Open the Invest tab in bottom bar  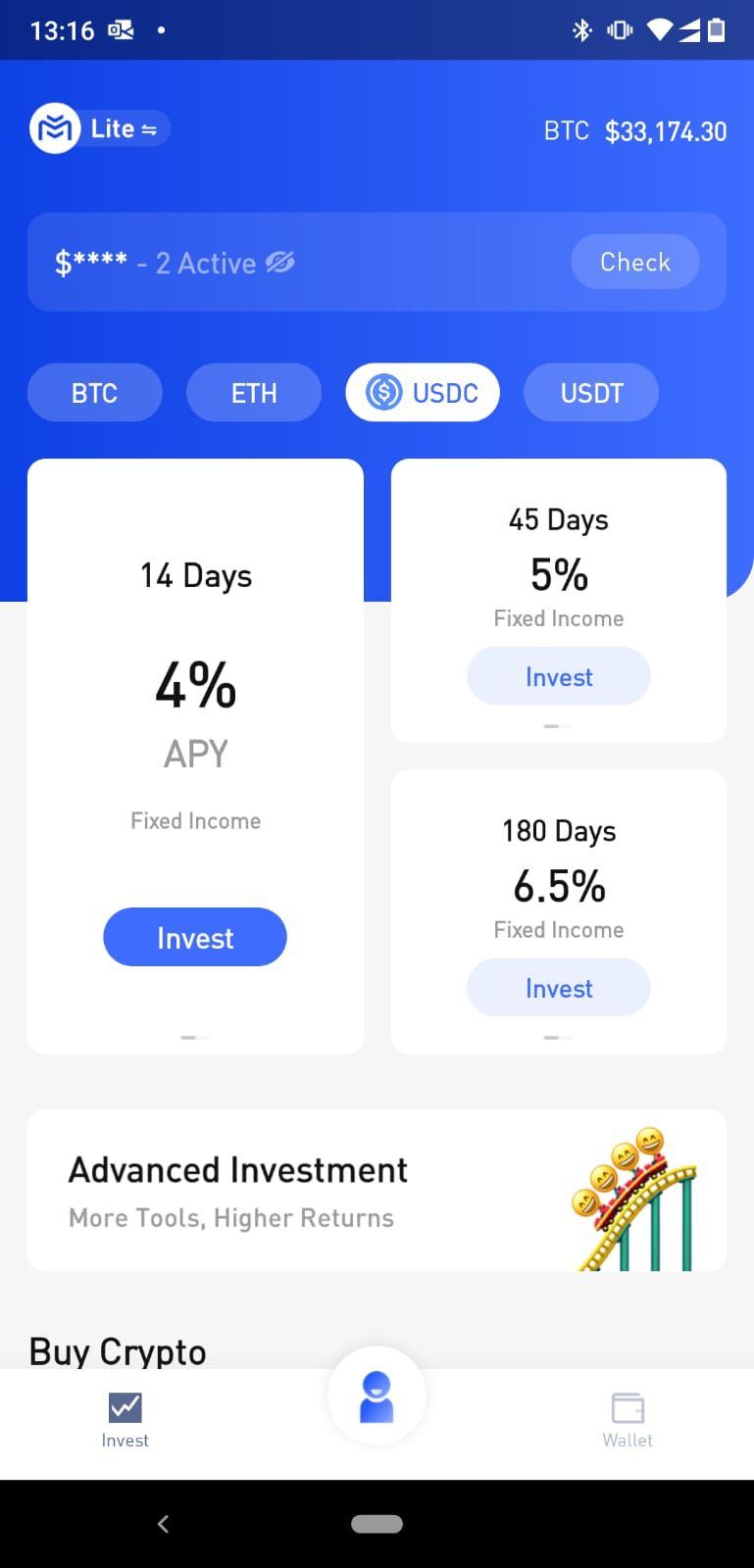[125, 1420]
